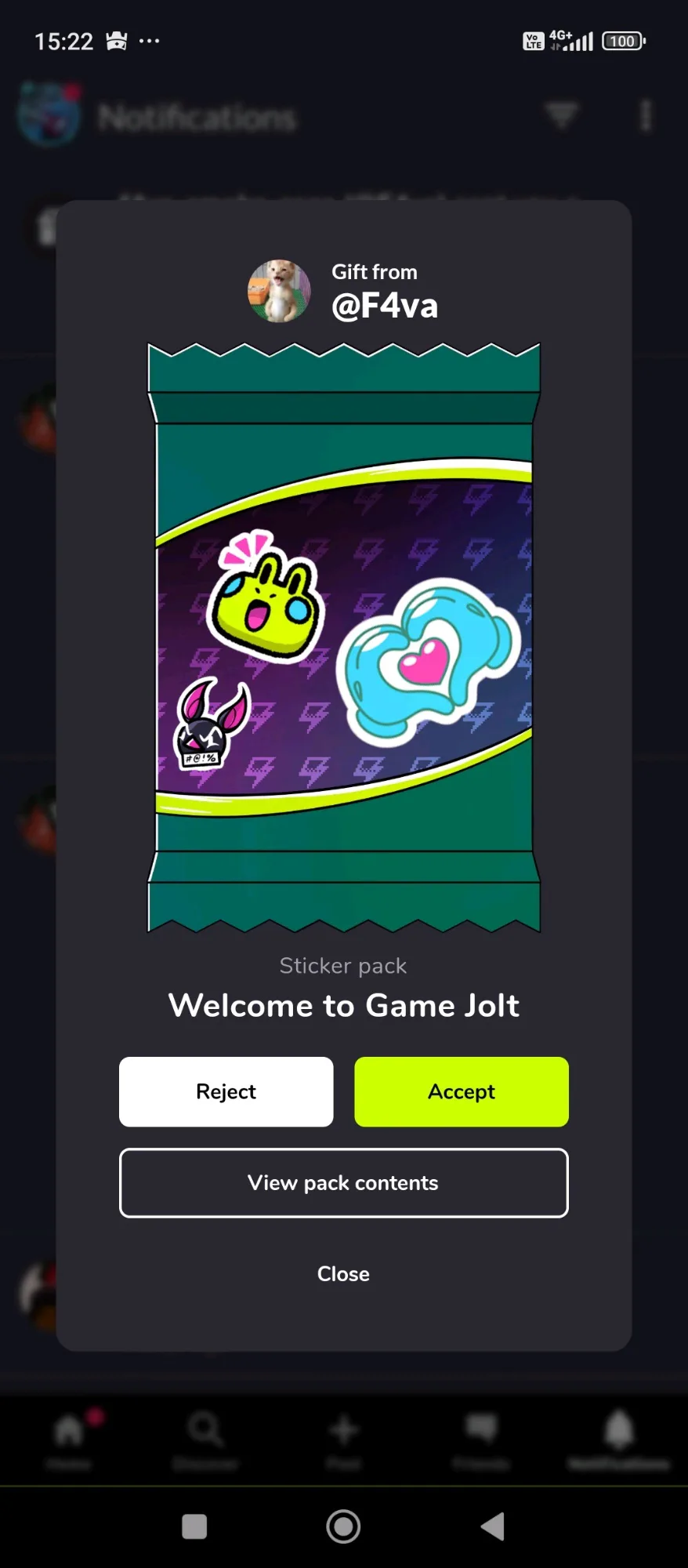688x1568 pixels.
Task: Accept the Welcome to Game Jolt pack
Action: coord(461,1091)
